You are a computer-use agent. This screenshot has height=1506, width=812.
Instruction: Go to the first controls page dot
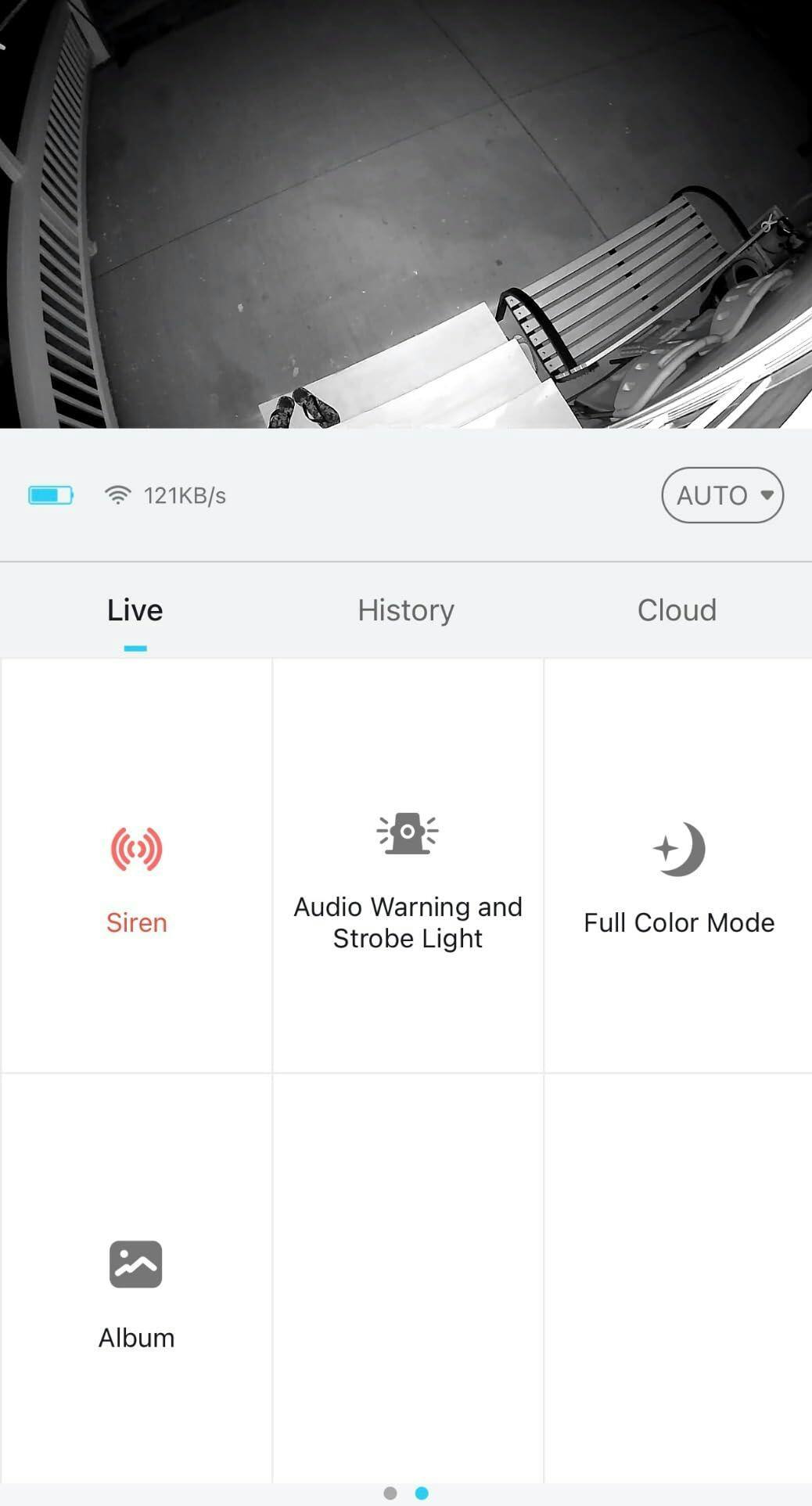point(390,1493)
